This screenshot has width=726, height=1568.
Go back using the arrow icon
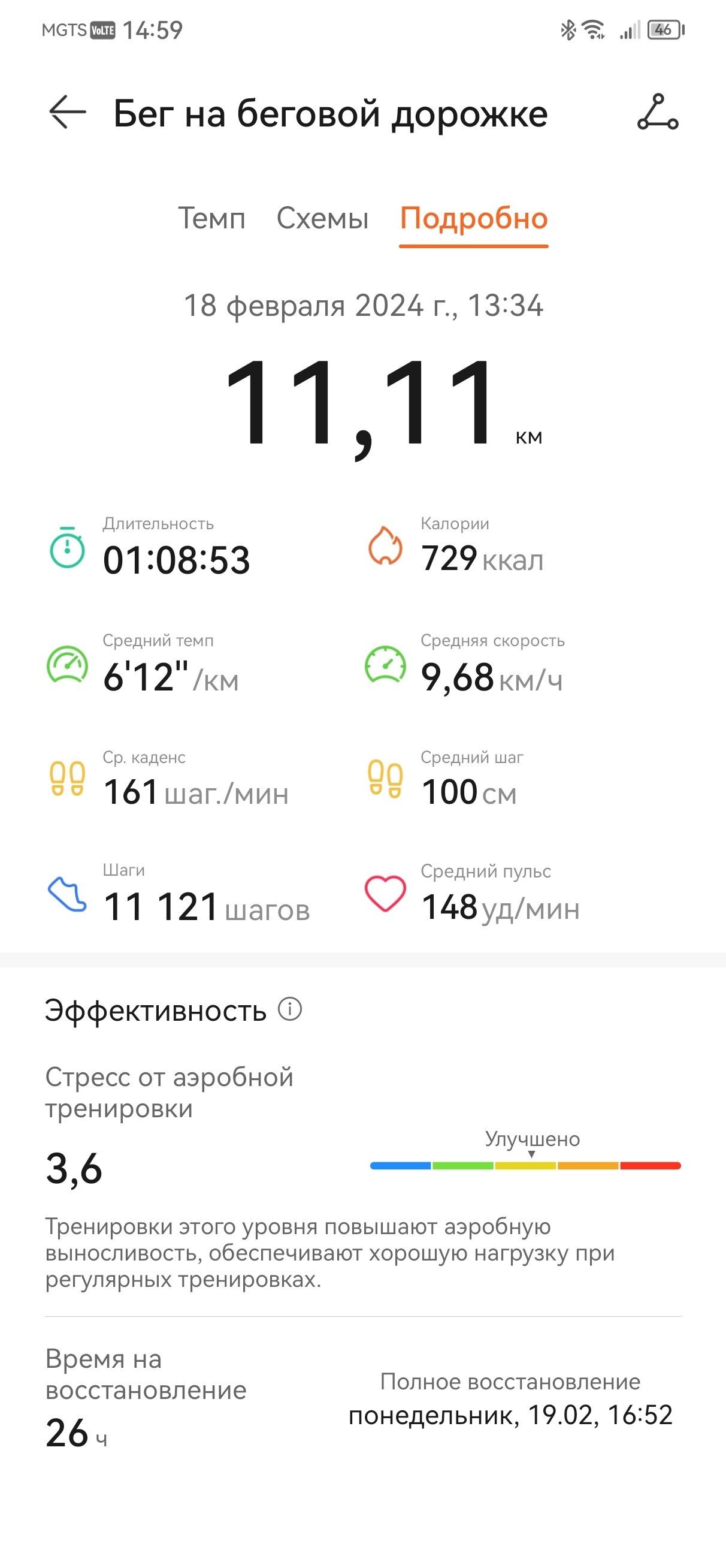click(x=68, y=112)
